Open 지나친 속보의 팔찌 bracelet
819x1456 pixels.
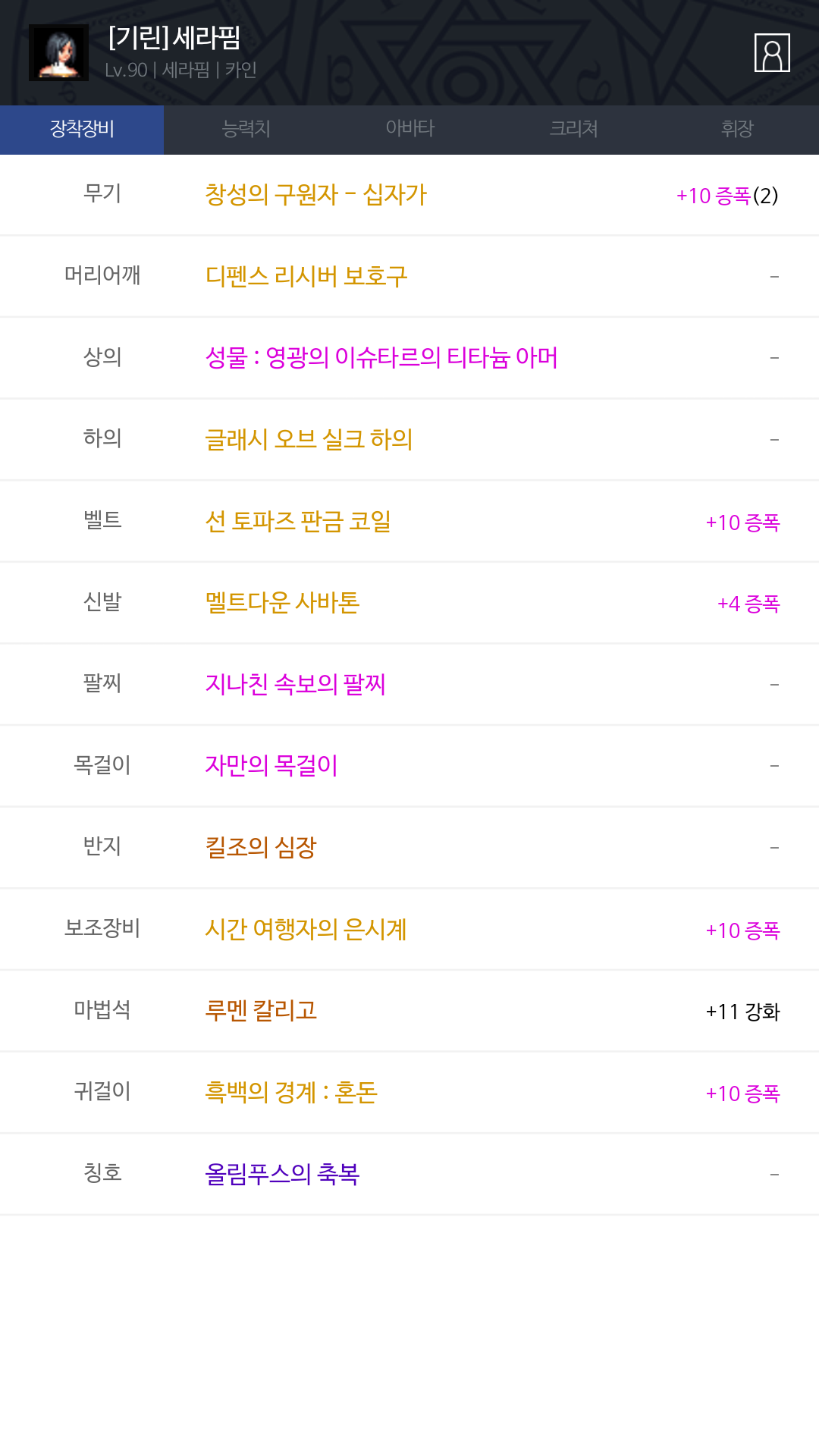tap(295, 685)
